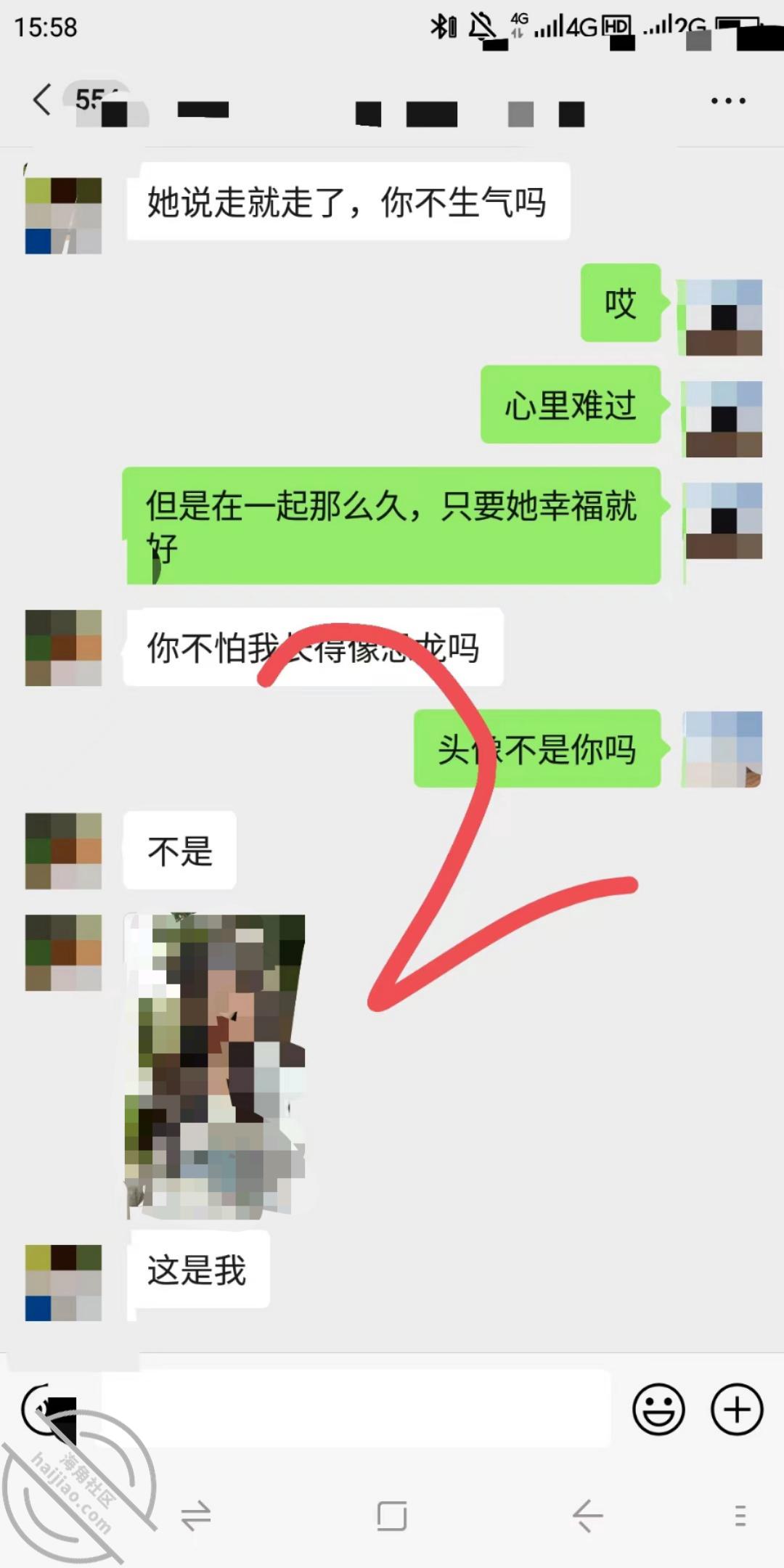
Task: Open the plus attachment menu
Action: pos(737,1409)
